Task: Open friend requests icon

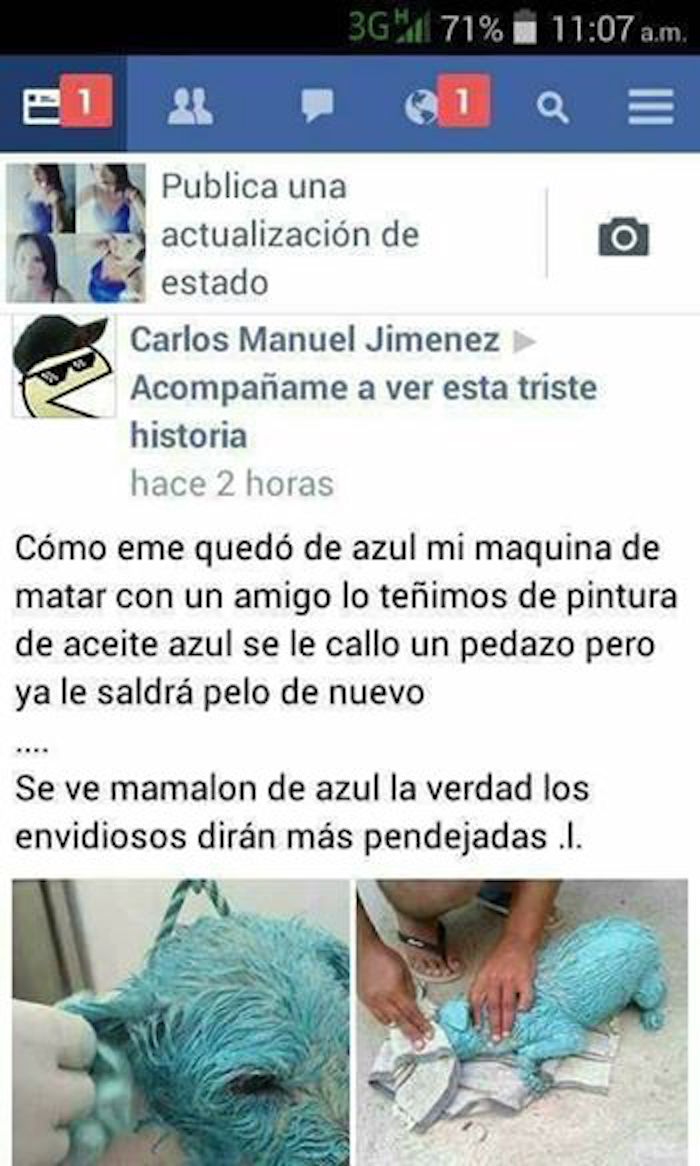Action: pos(190,106)
